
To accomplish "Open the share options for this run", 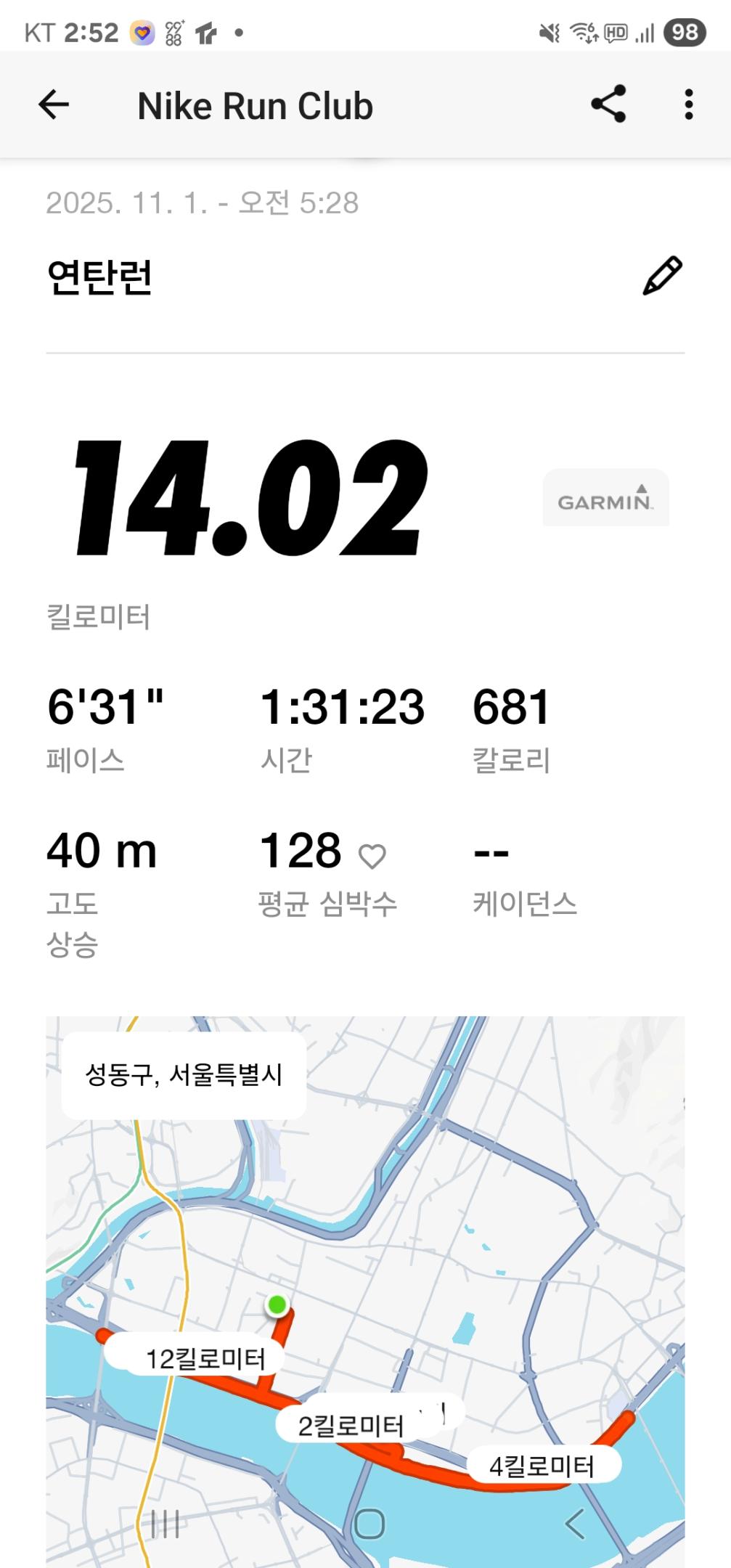I will 610,105.
